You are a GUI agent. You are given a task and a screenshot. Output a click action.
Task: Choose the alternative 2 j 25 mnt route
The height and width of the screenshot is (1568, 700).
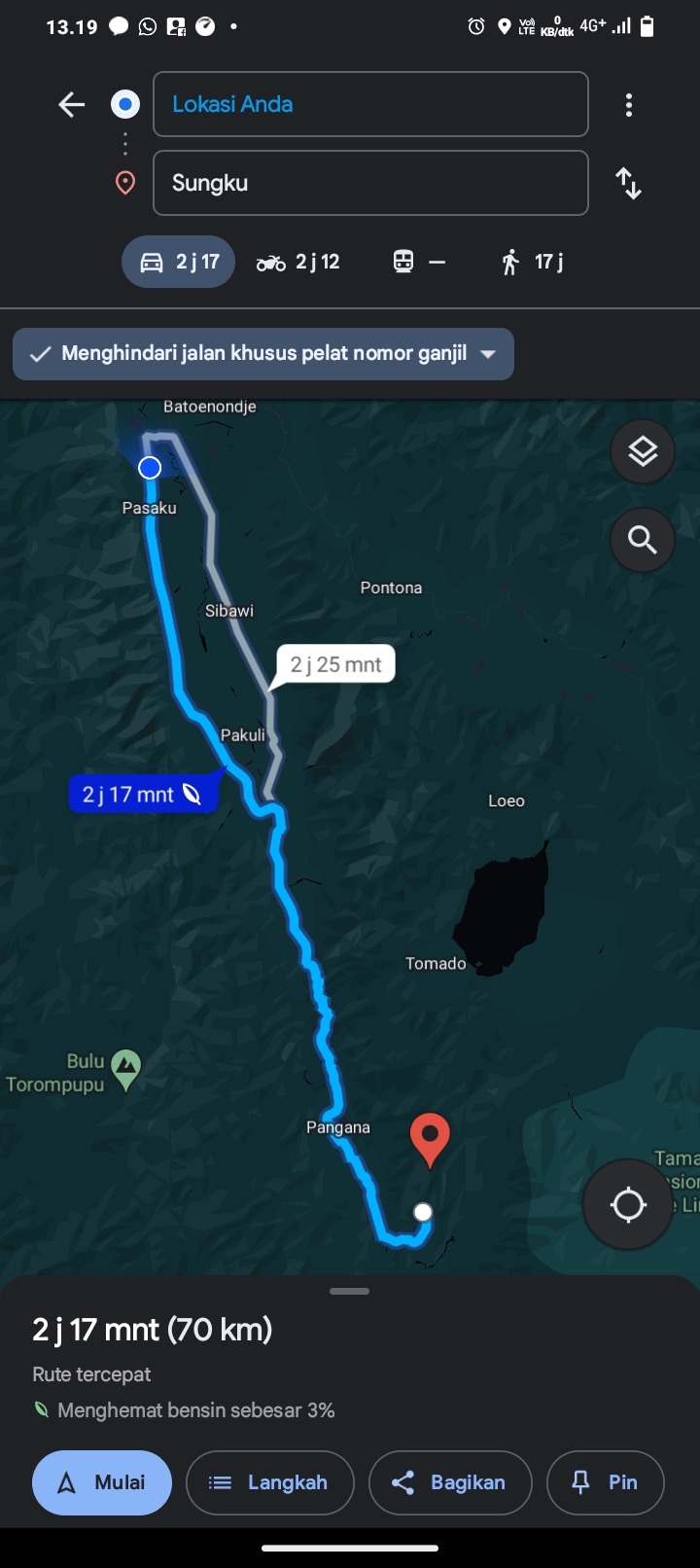coord(335,664)
